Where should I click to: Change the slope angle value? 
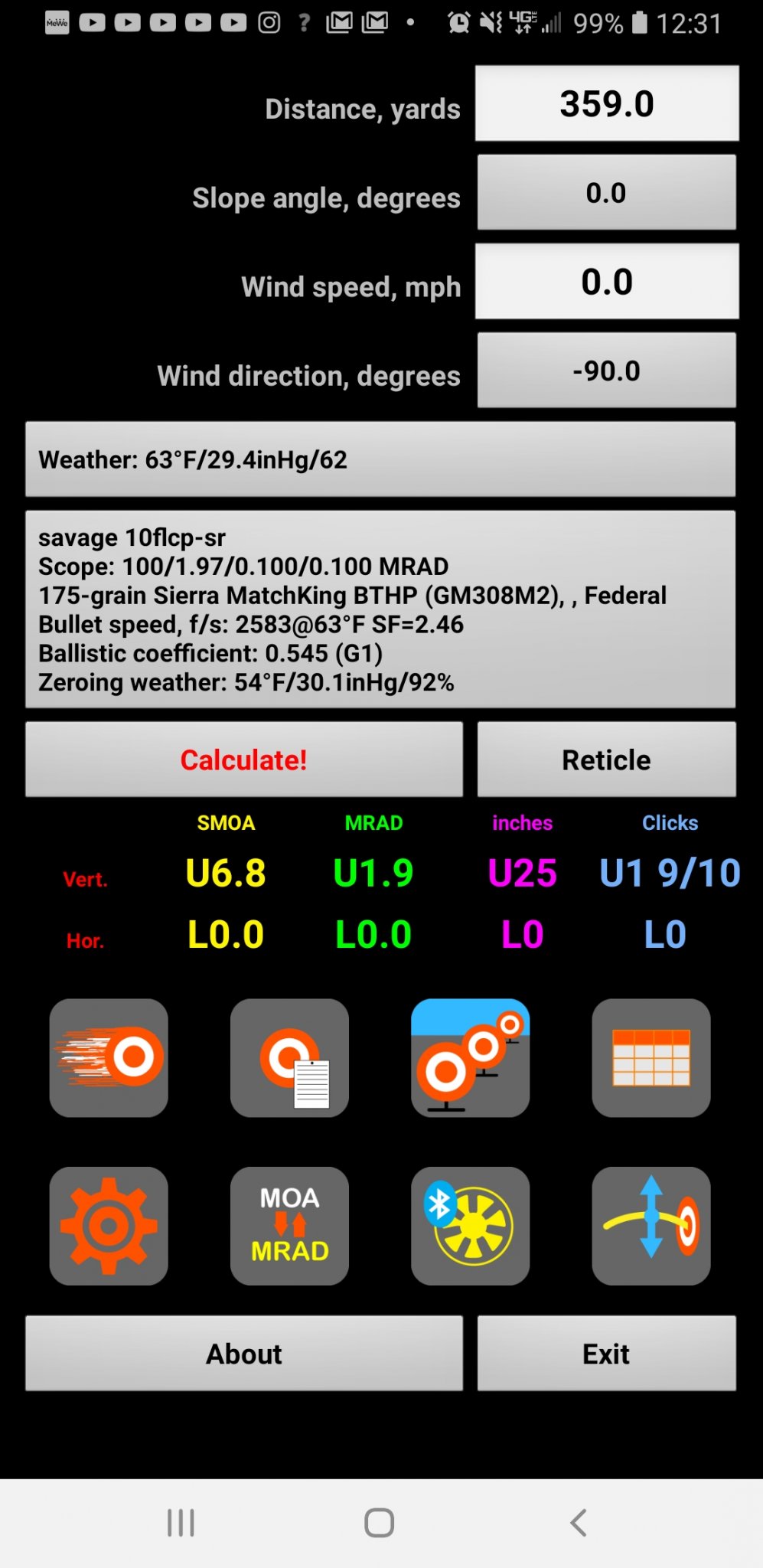(x=607, y=193)
